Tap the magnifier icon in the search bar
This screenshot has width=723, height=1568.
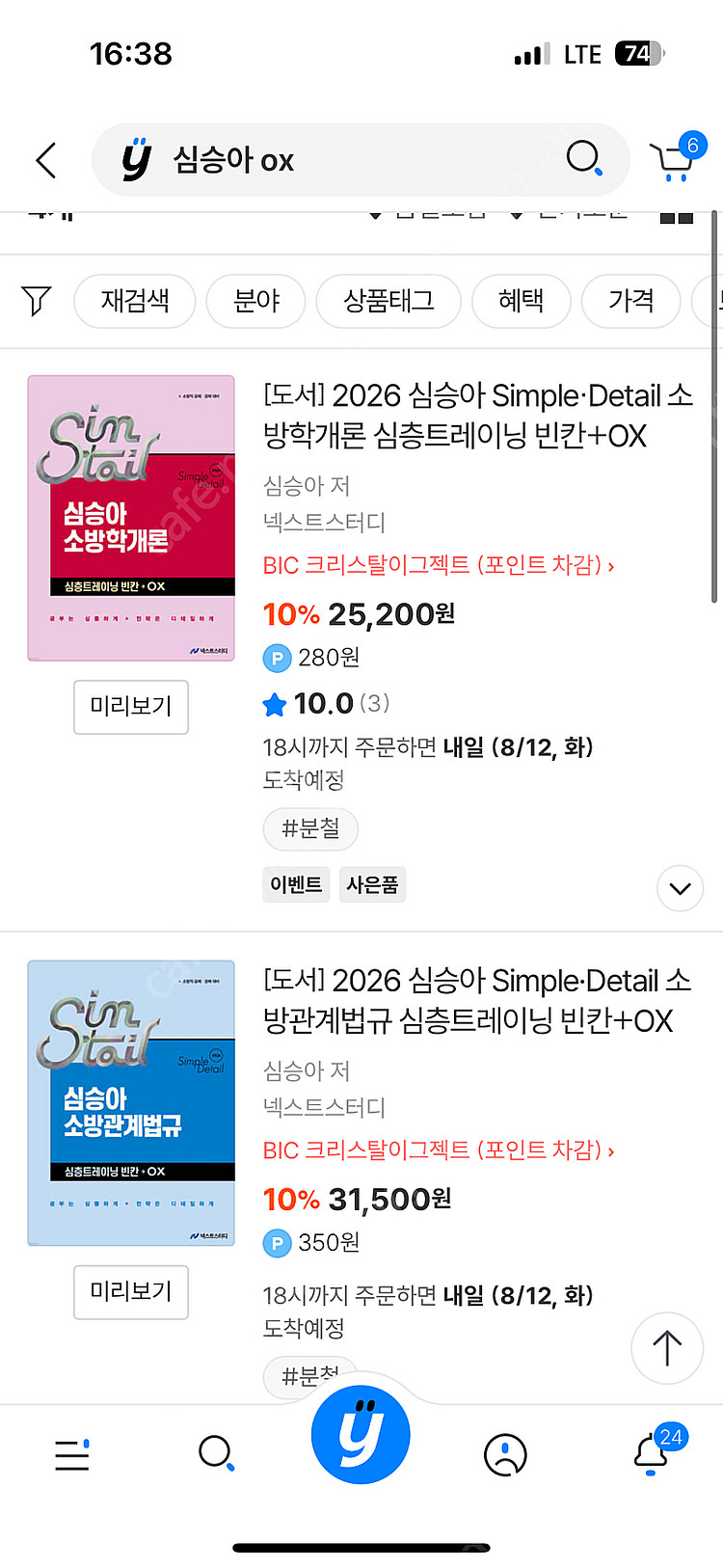[x=583, y=157]
